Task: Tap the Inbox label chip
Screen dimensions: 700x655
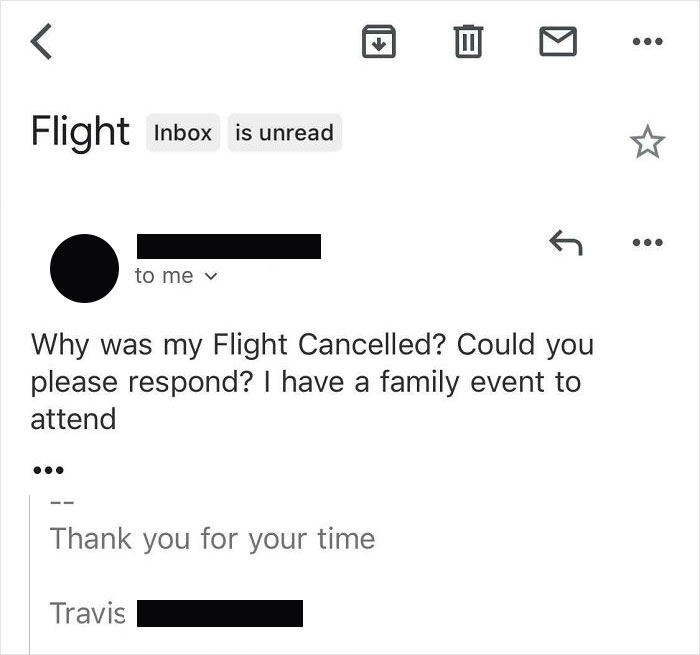Action: [183, 133]
